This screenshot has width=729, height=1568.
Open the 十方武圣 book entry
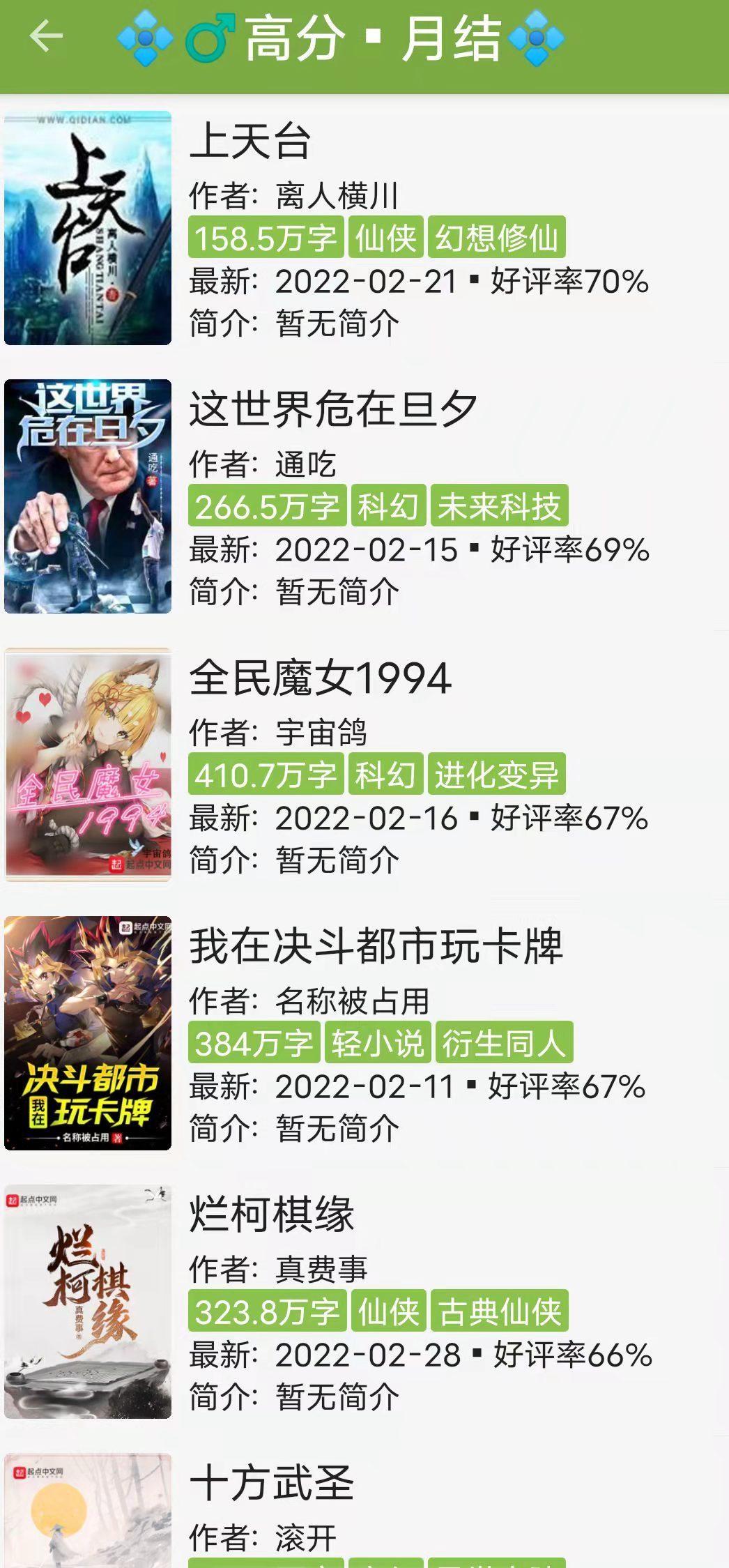272,1482
